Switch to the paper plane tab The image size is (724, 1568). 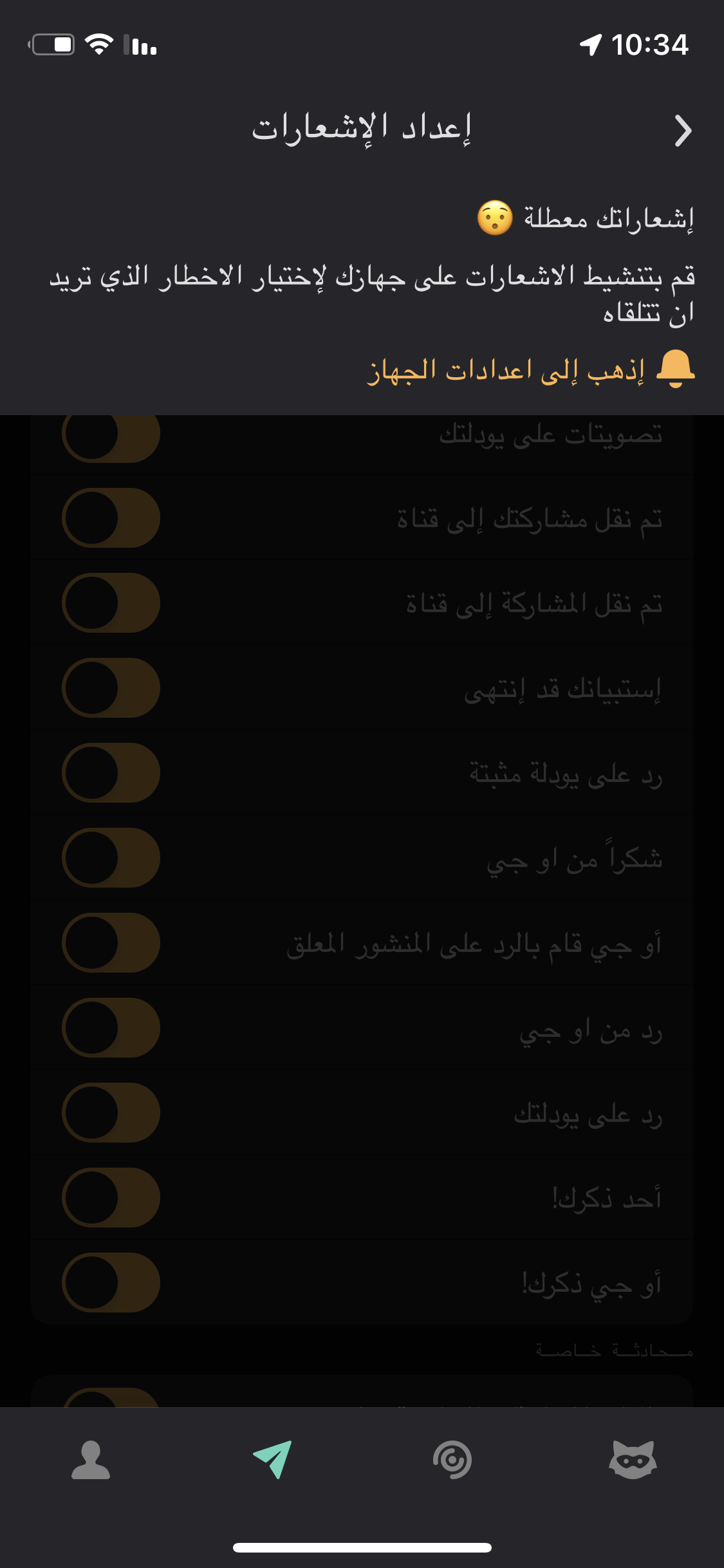click(272, 1459)
